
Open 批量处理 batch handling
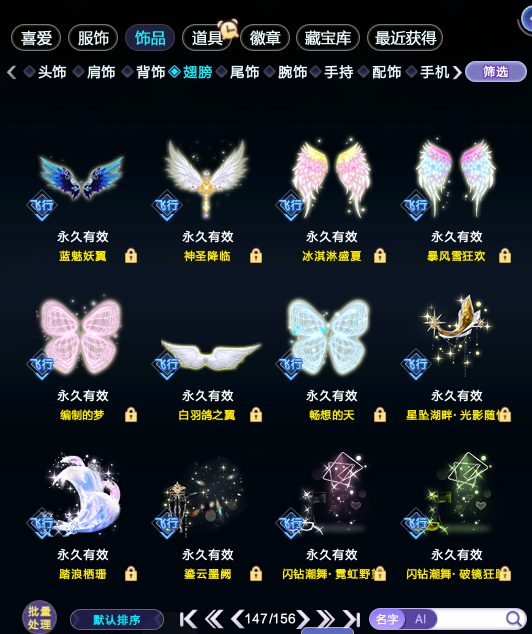[x=39, y=617]
